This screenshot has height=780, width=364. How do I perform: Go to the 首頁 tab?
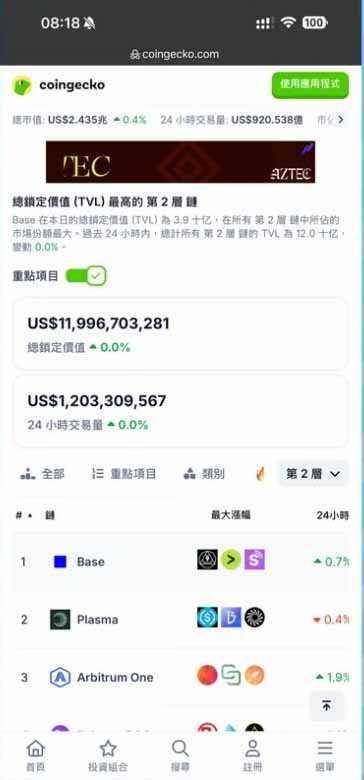pos(35,755)
